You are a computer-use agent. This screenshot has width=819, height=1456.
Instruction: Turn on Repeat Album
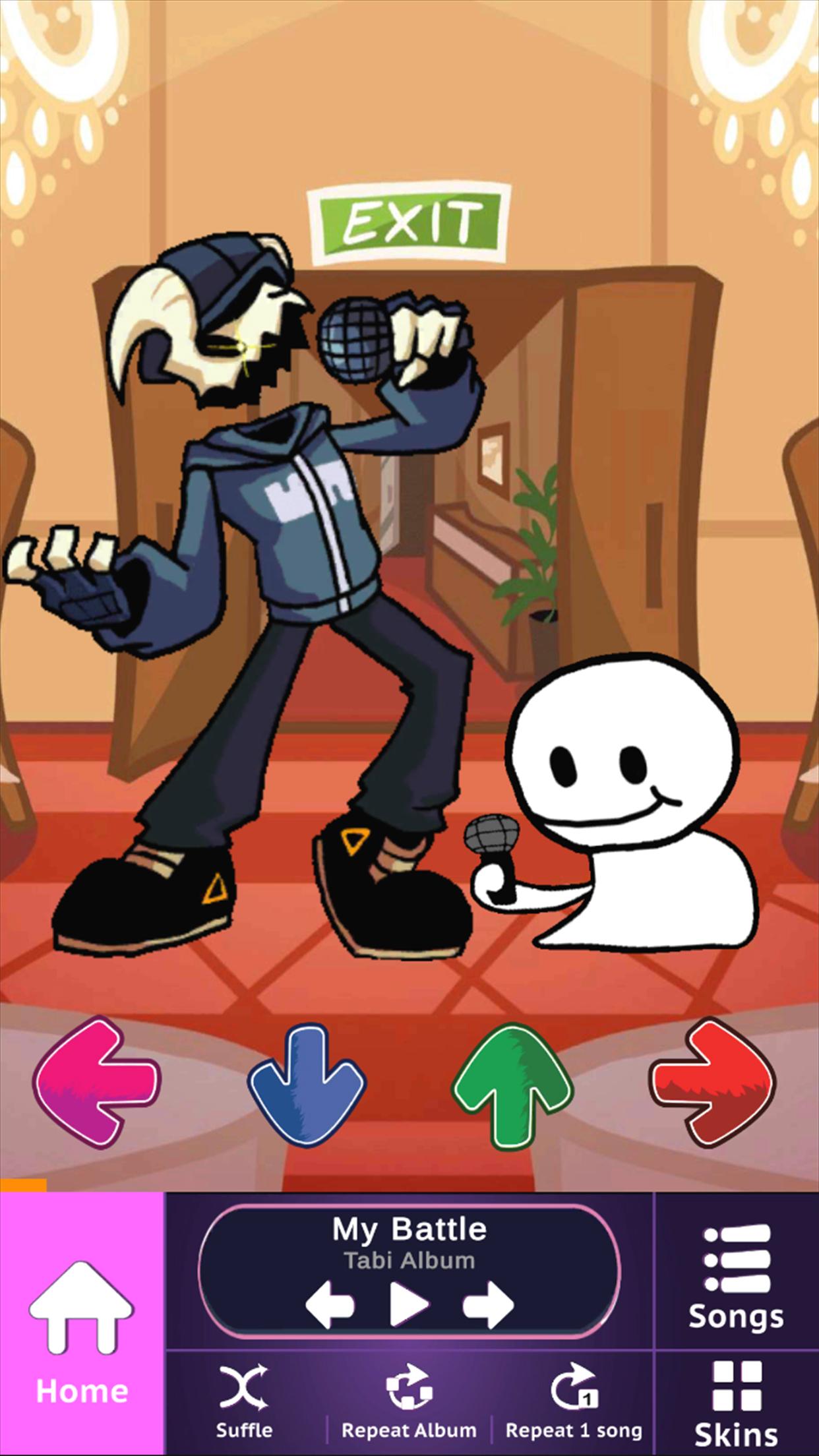point(409,1402)
